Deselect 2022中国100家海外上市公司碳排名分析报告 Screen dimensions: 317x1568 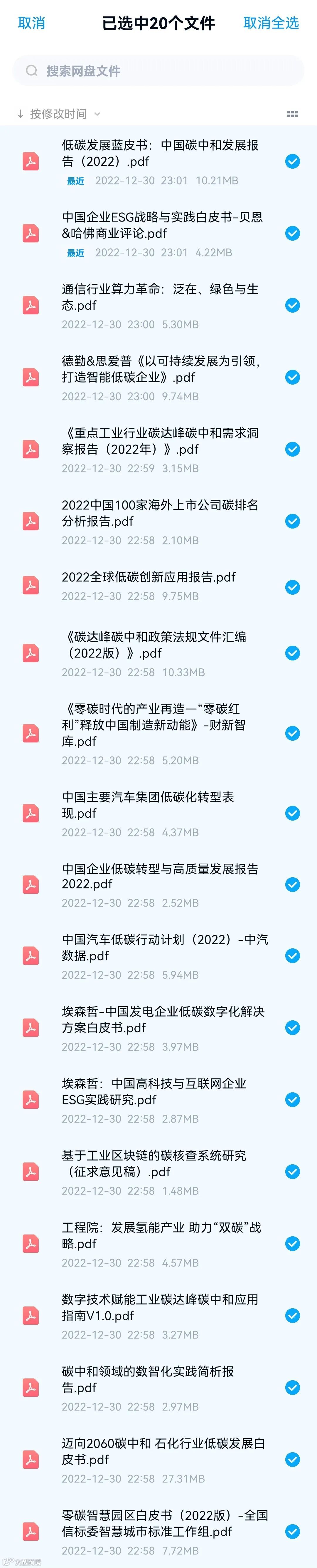pyautogui.click(x=293, y=521)
